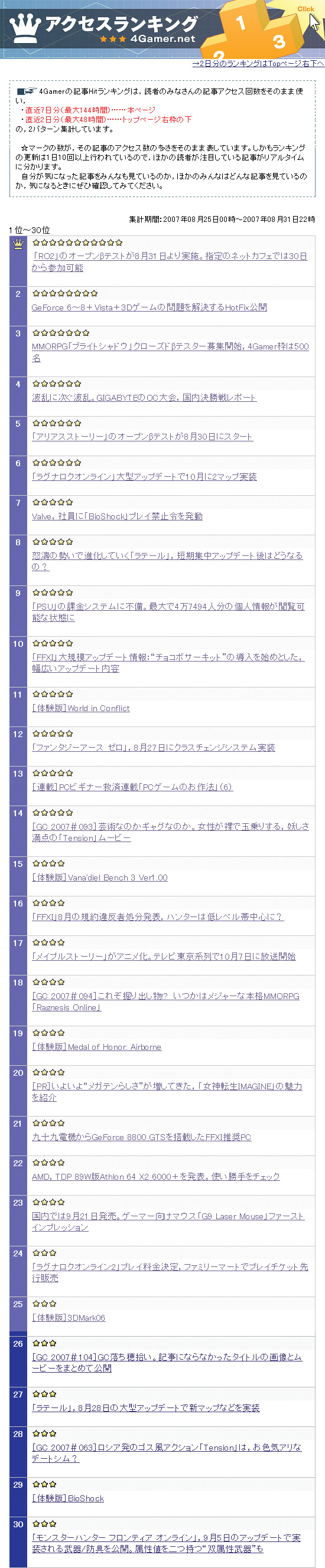Open the AMD Athlon 64 X2 6000+ article

155,1176
